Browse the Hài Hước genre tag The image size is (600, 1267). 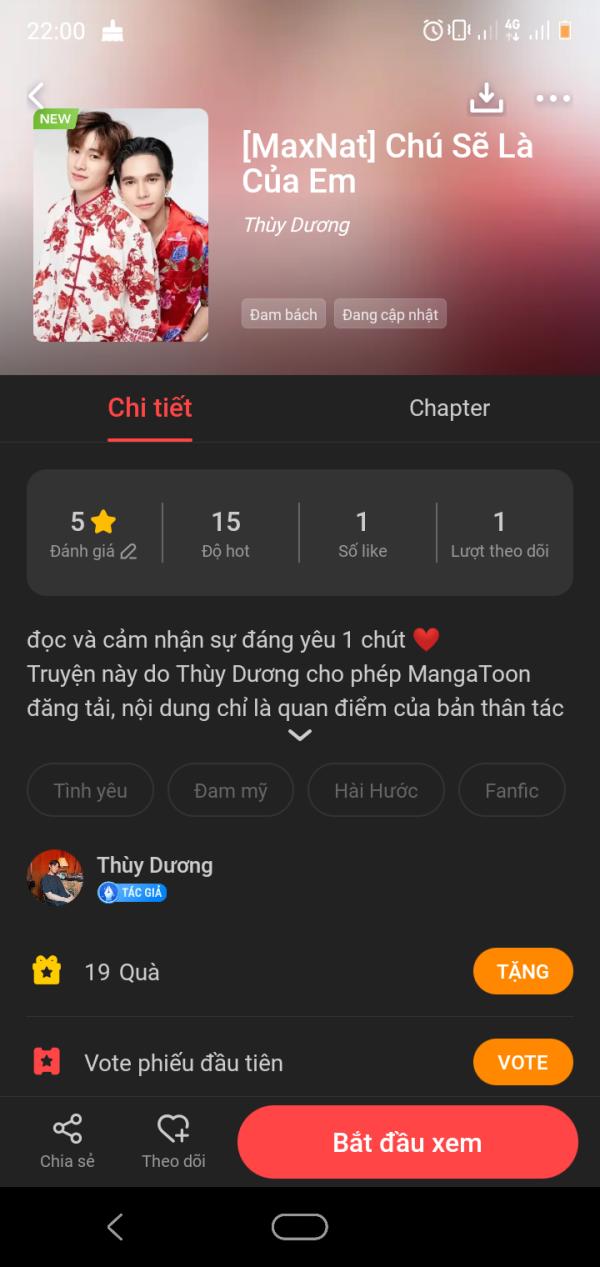click(376, 790)
